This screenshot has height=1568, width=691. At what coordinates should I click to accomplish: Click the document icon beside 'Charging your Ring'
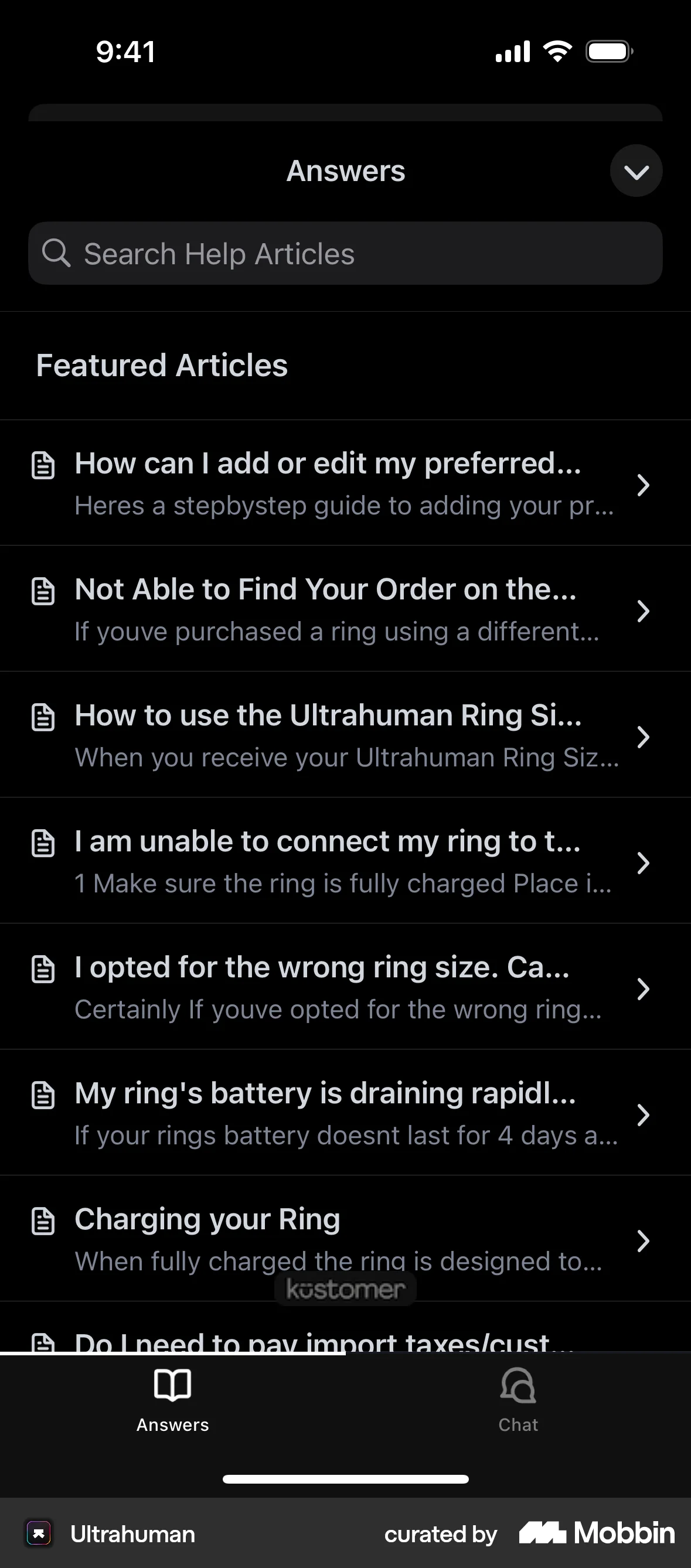click(43, 1220)
